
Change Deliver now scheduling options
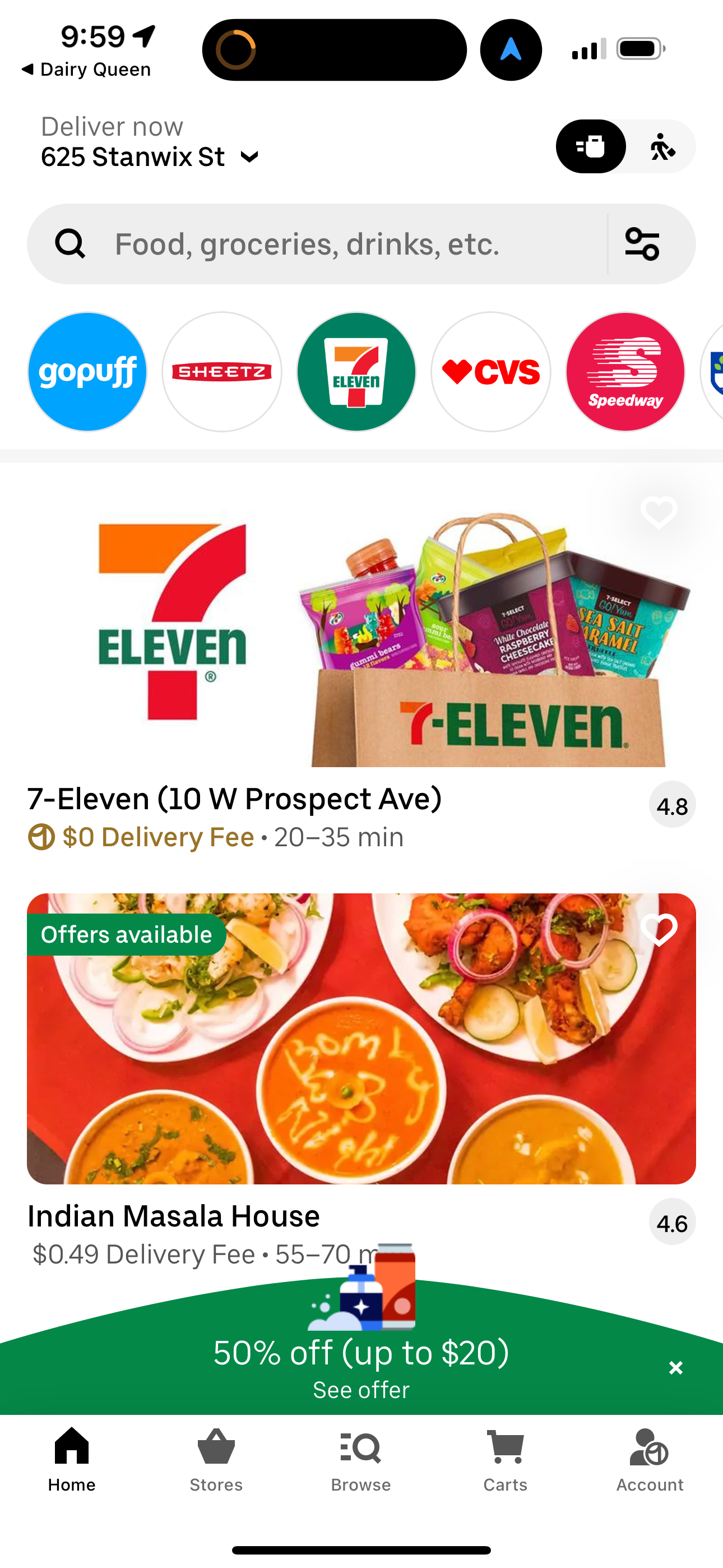point(112,126)
